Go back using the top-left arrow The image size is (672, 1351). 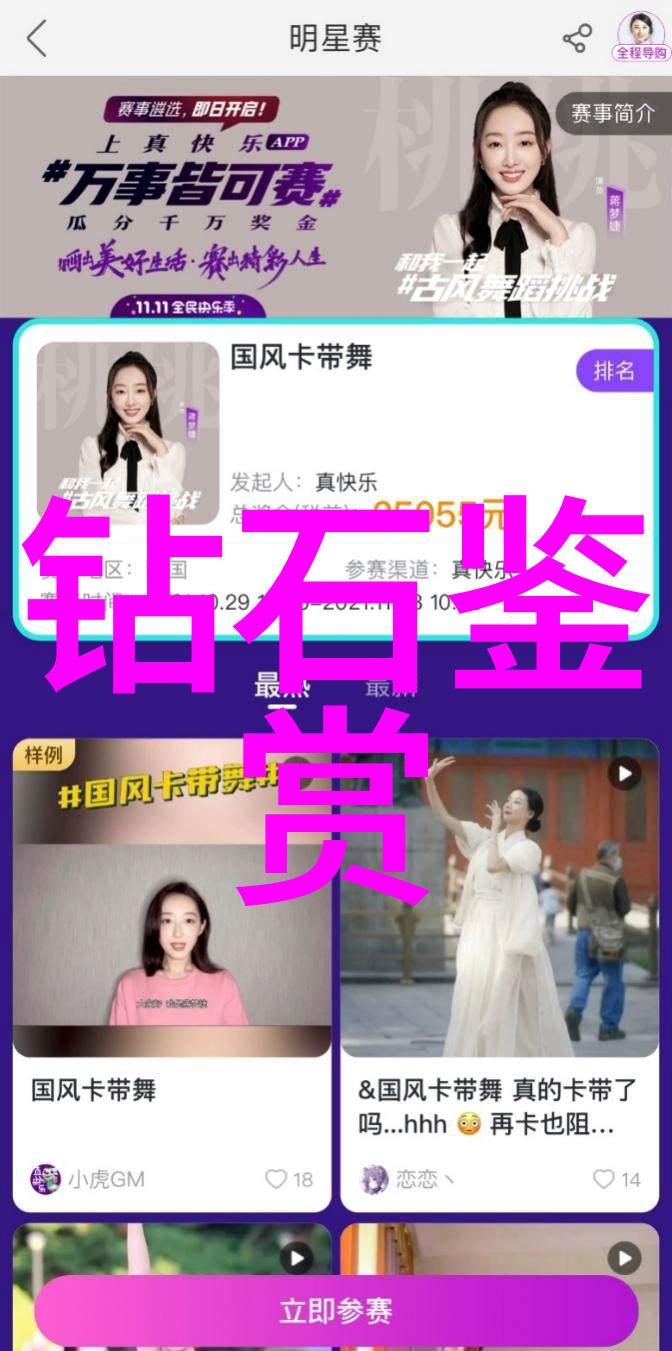(37, 39)
